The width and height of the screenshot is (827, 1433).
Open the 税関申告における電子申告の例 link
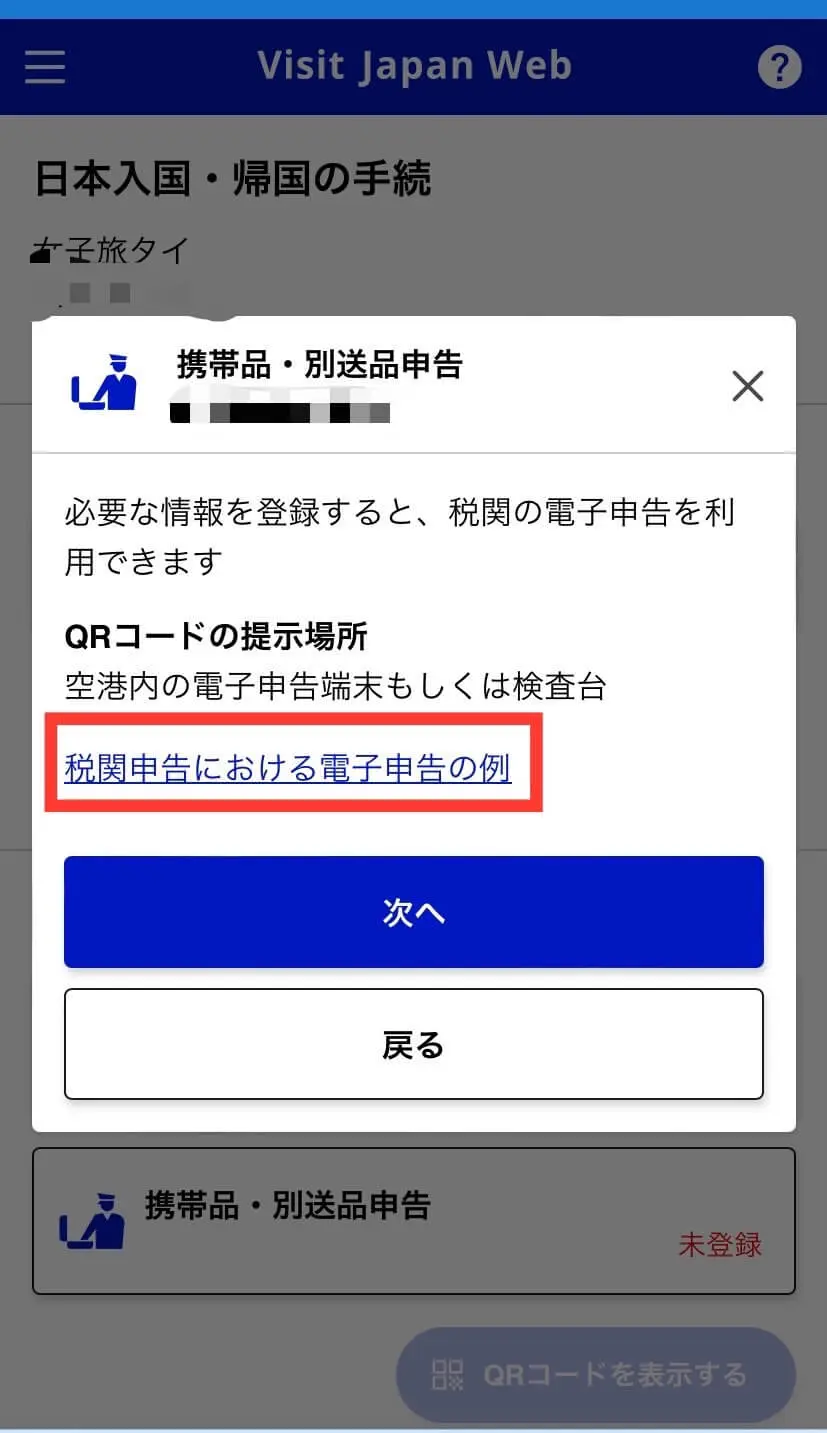pos(288,768)
